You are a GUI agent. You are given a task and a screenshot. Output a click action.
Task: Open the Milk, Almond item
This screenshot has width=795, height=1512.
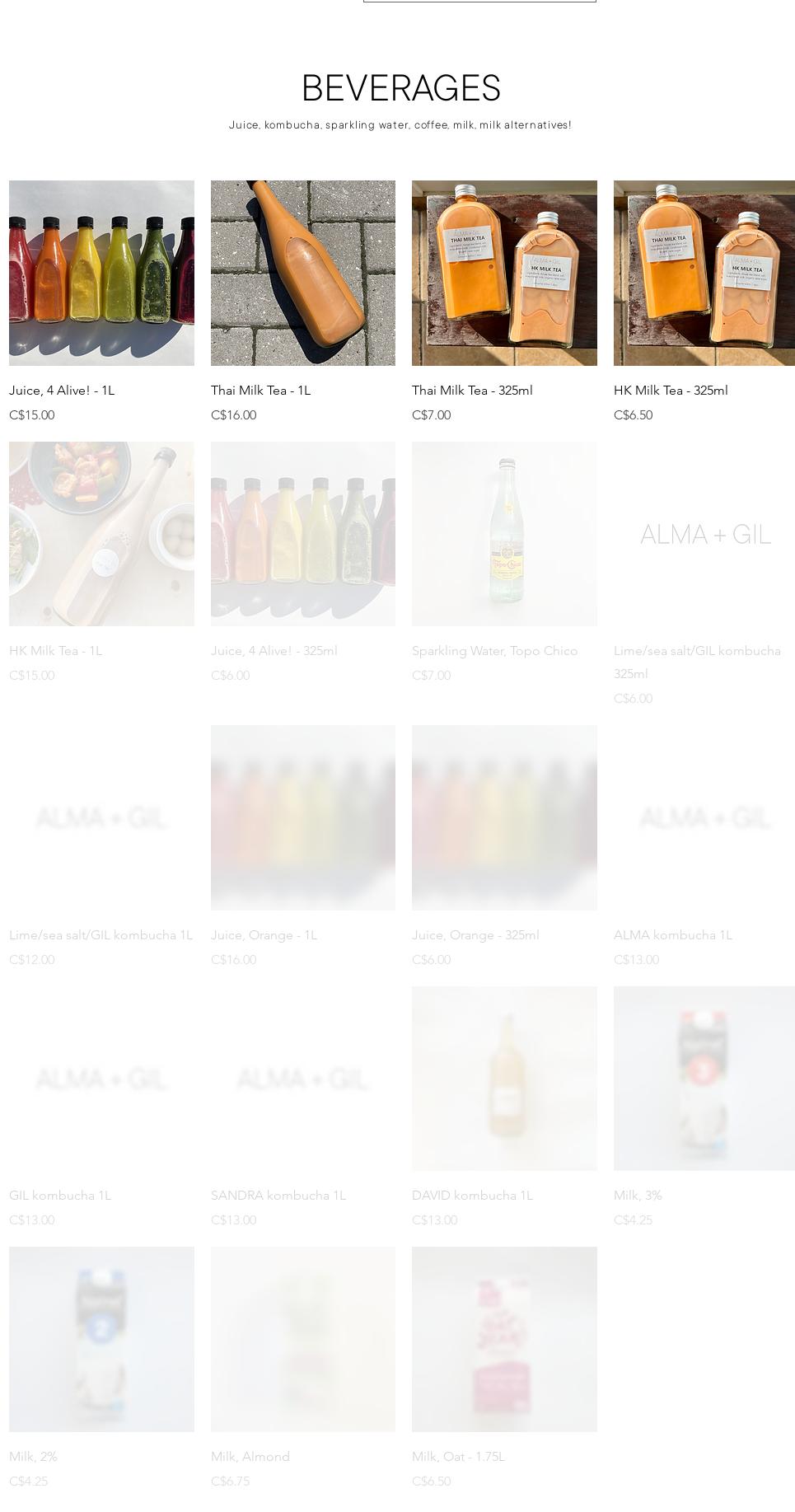point(302,1338)
